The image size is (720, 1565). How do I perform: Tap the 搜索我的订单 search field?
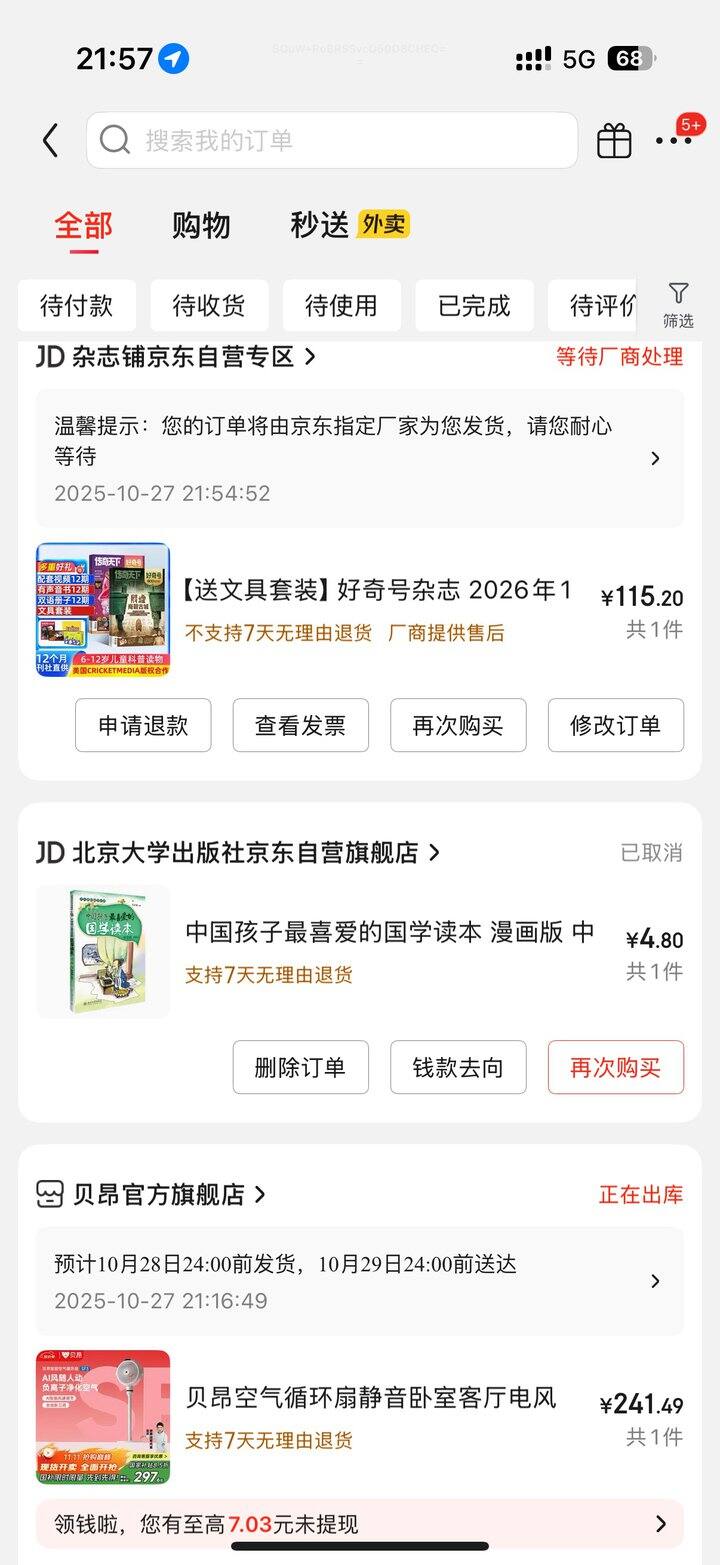click(x=332, y=140)
